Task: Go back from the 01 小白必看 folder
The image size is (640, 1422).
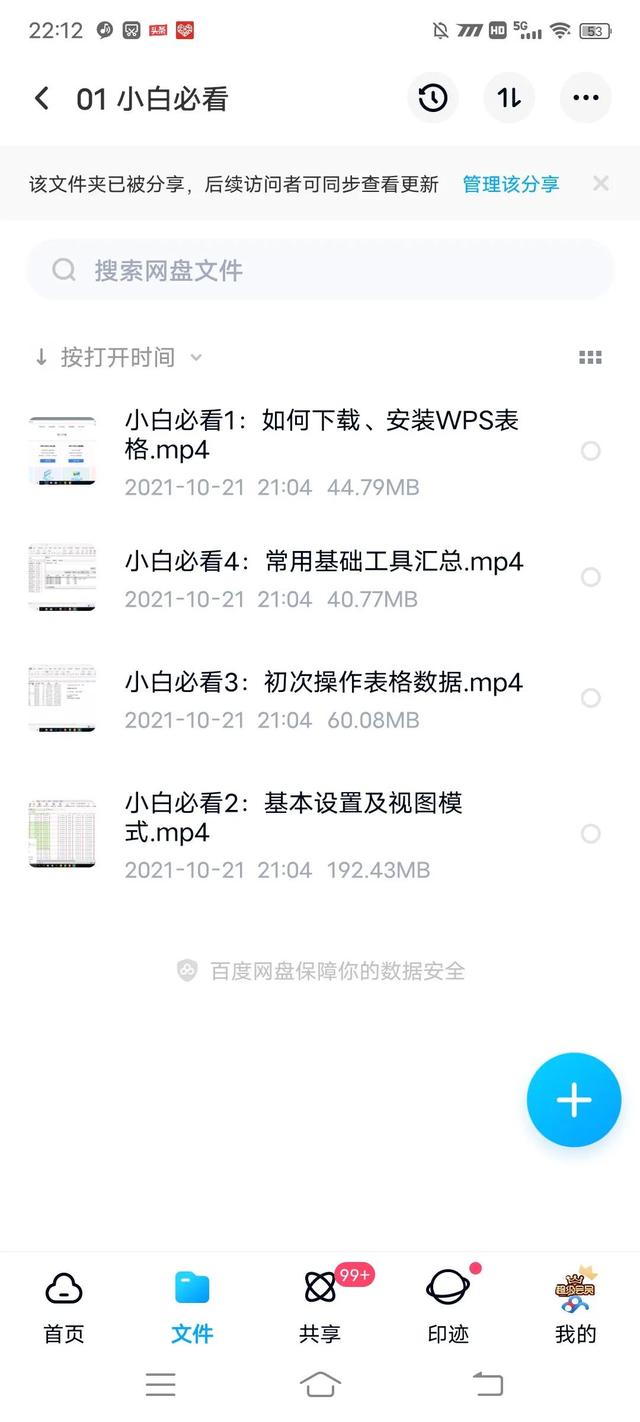Action: pos(41,98)
